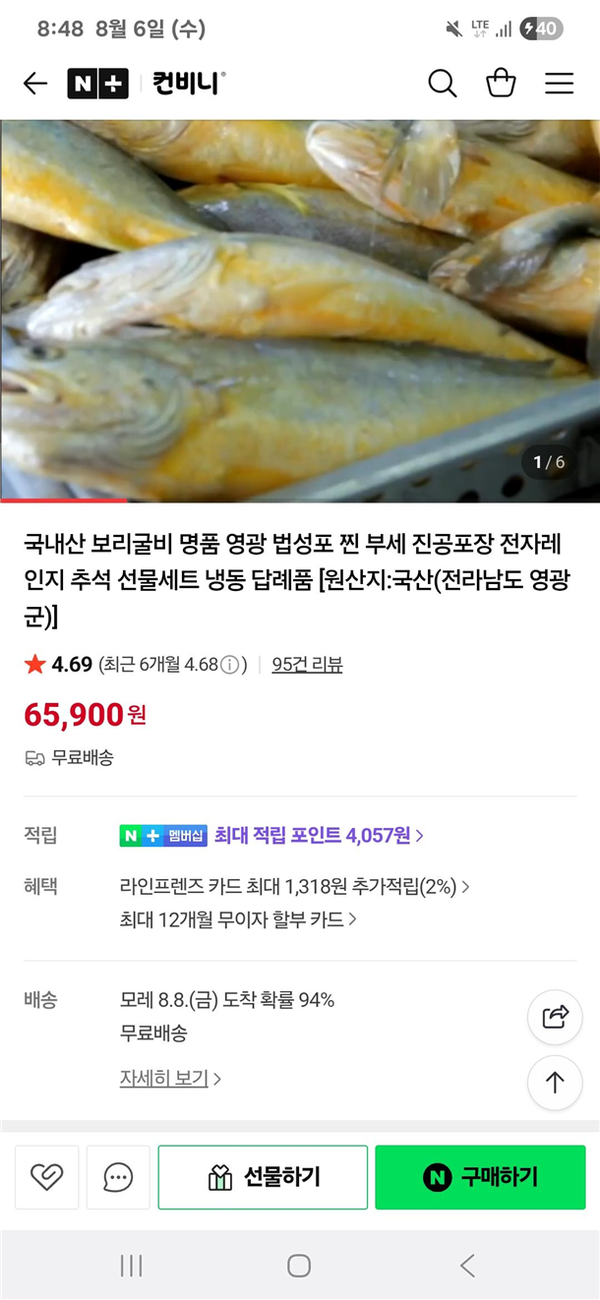
Task: Open the hamburger menu
Action: click(559, 84)
